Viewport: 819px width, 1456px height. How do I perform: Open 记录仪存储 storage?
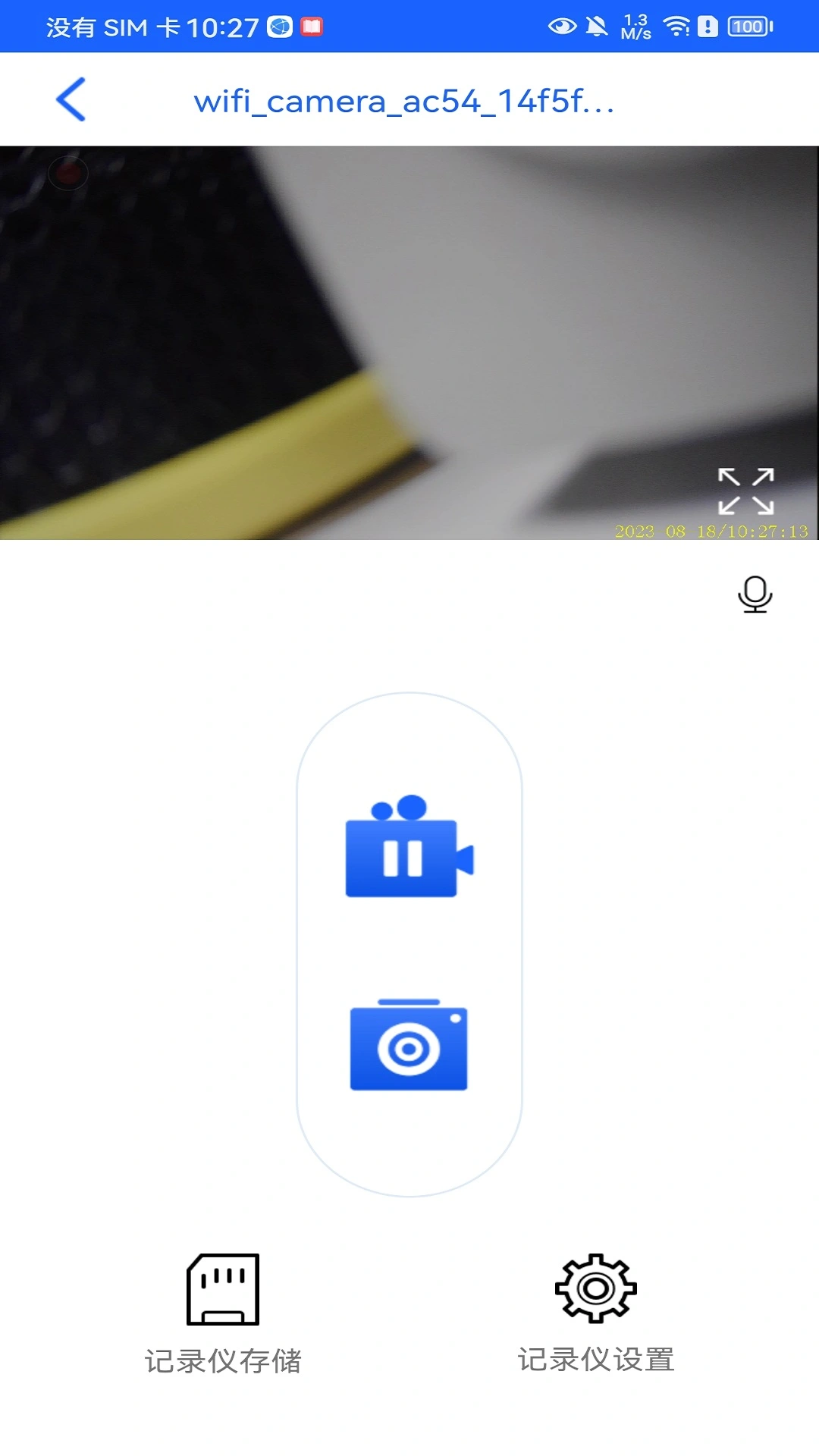click(x=223, y=1313)
